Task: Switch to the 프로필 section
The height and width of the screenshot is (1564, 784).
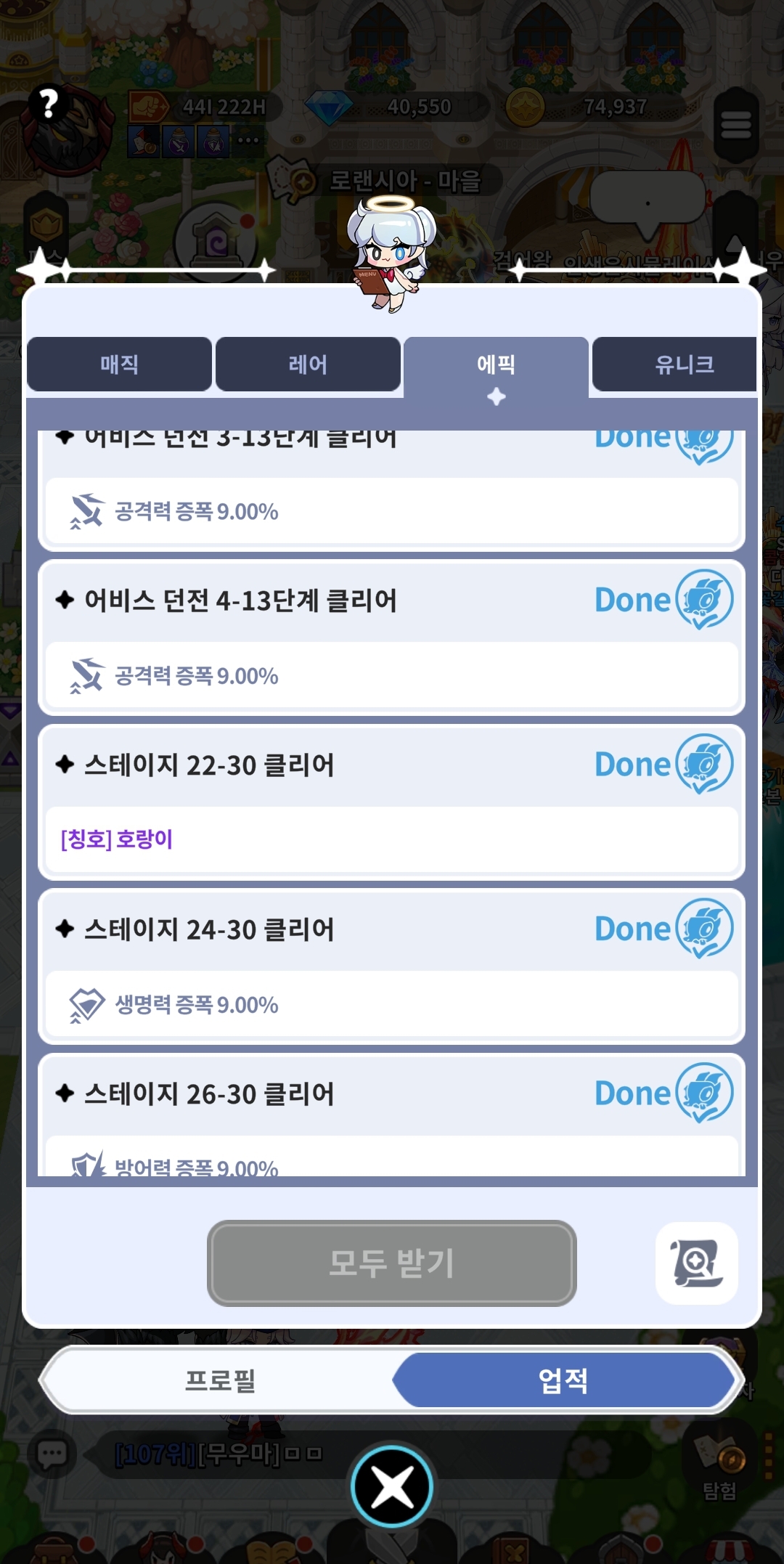Action: (x=221, y=1380)
